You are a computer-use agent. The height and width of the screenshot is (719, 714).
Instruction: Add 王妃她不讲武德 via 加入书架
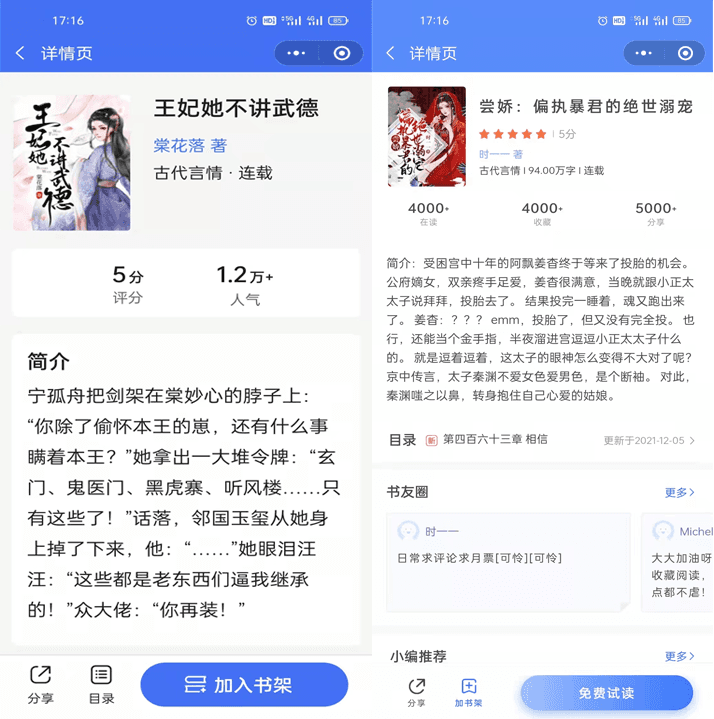pos(244,685)
